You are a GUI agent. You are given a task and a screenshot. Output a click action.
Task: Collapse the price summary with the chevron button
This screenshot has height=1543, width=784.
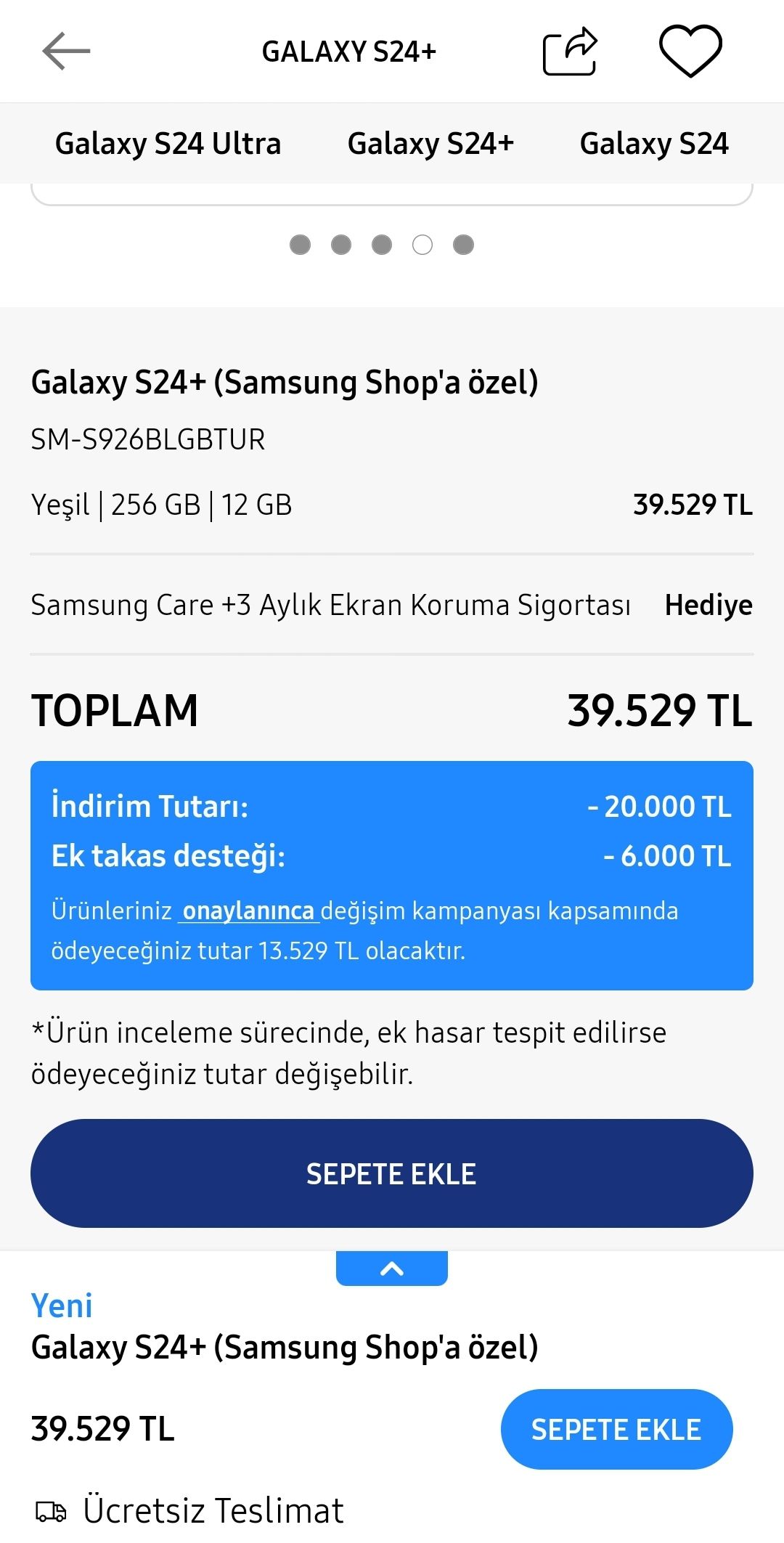(392, 1269)
